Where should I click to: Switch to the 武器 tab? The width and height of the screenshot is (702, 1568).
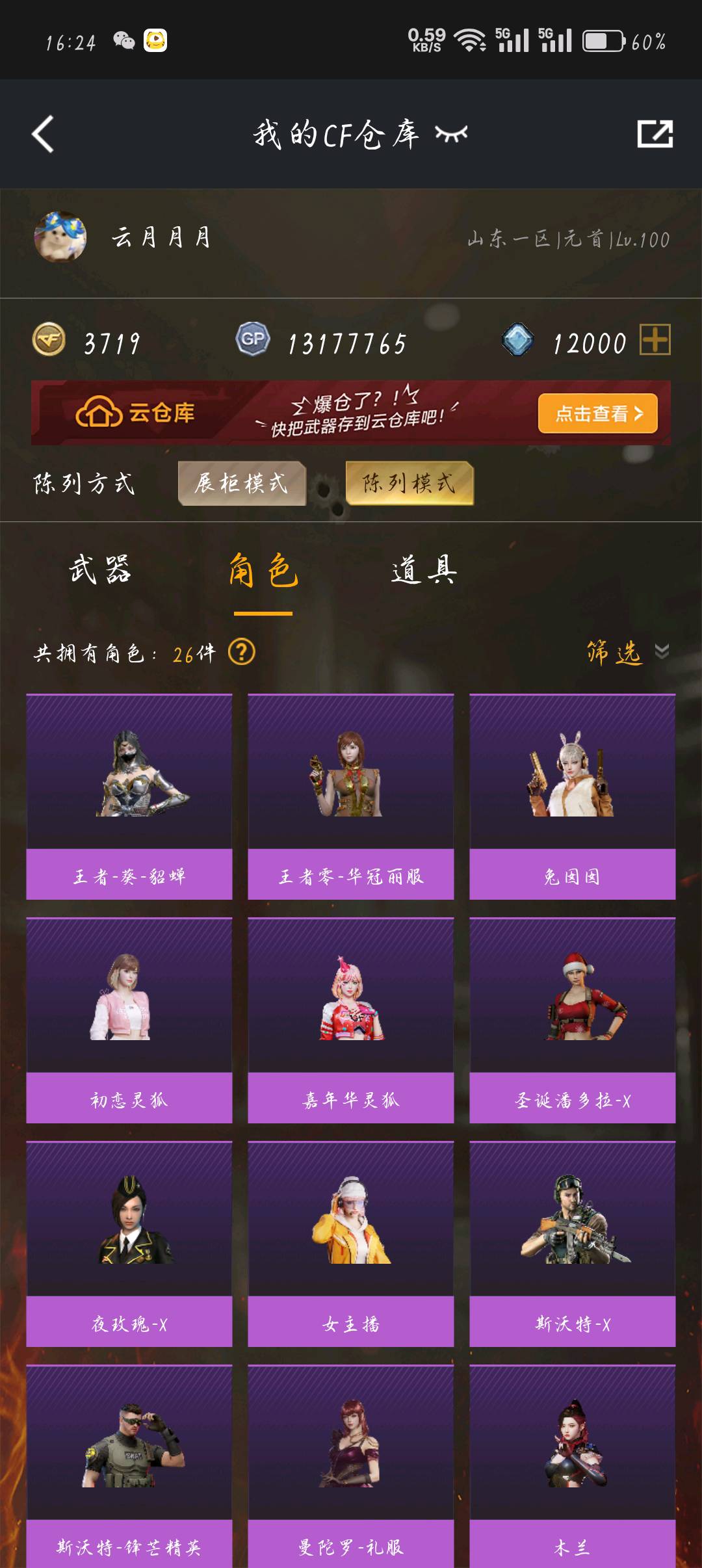(x=100, y=570)
